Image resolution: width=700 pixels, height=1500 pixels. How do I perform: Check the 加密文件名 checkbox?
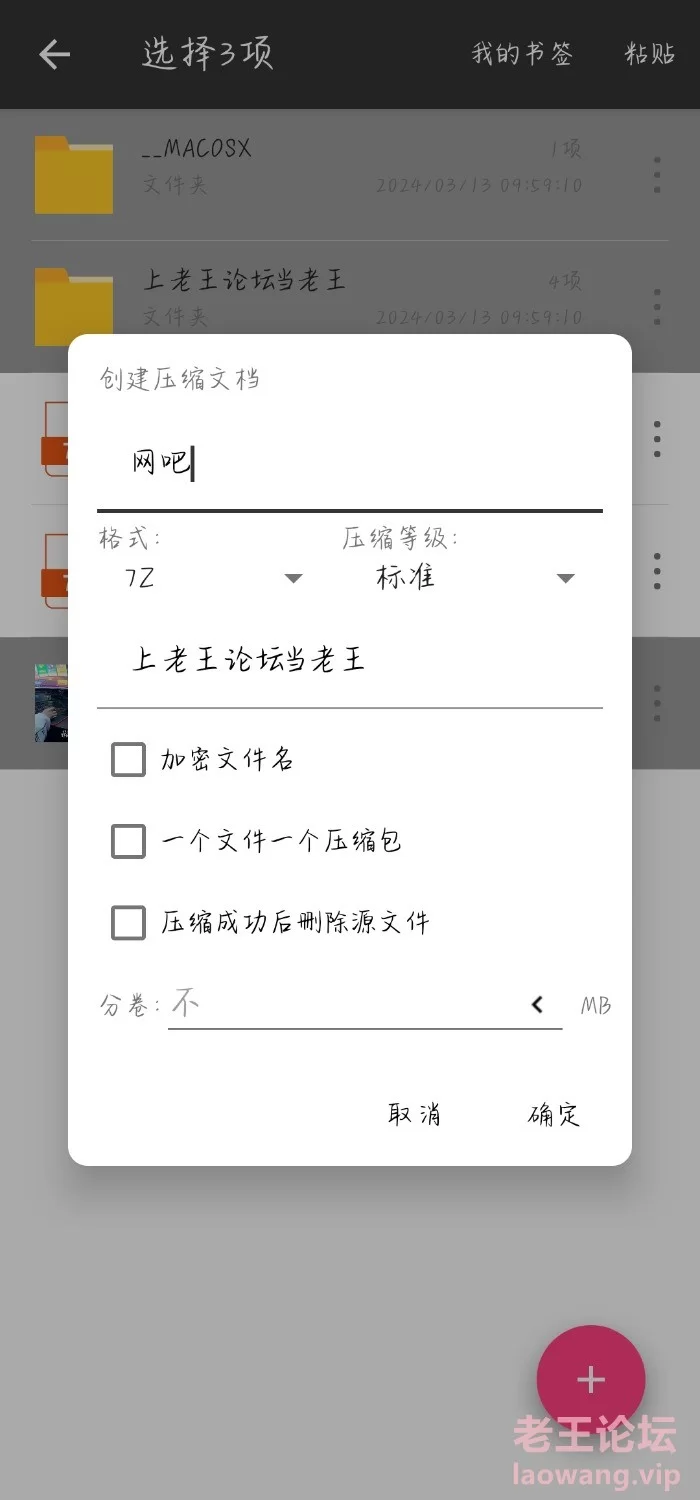128,759
